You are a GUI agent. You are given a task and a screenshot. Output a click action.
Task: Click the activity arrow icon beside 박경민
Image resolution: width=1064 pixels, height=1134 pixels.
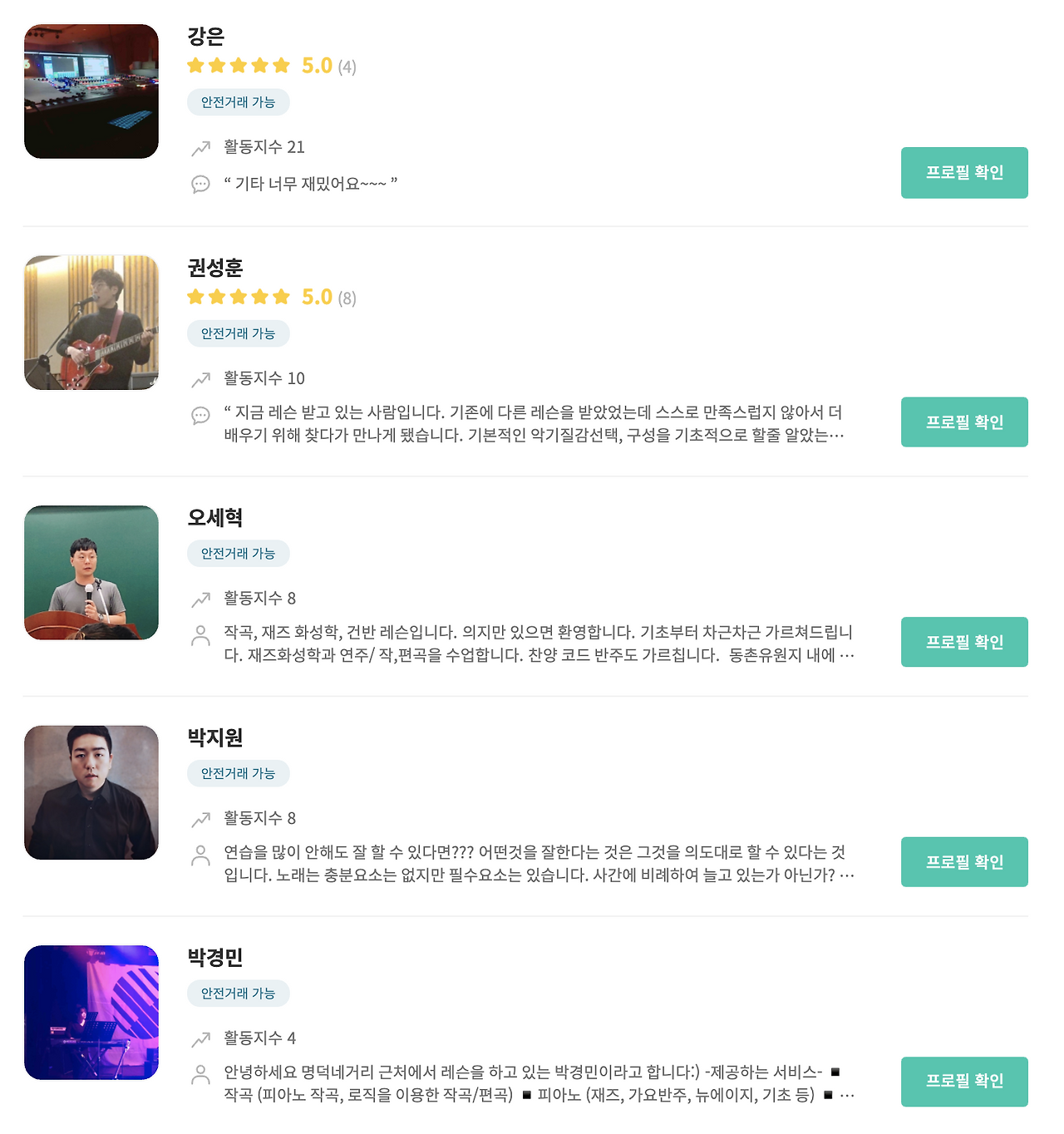(x=199, y=1039)
